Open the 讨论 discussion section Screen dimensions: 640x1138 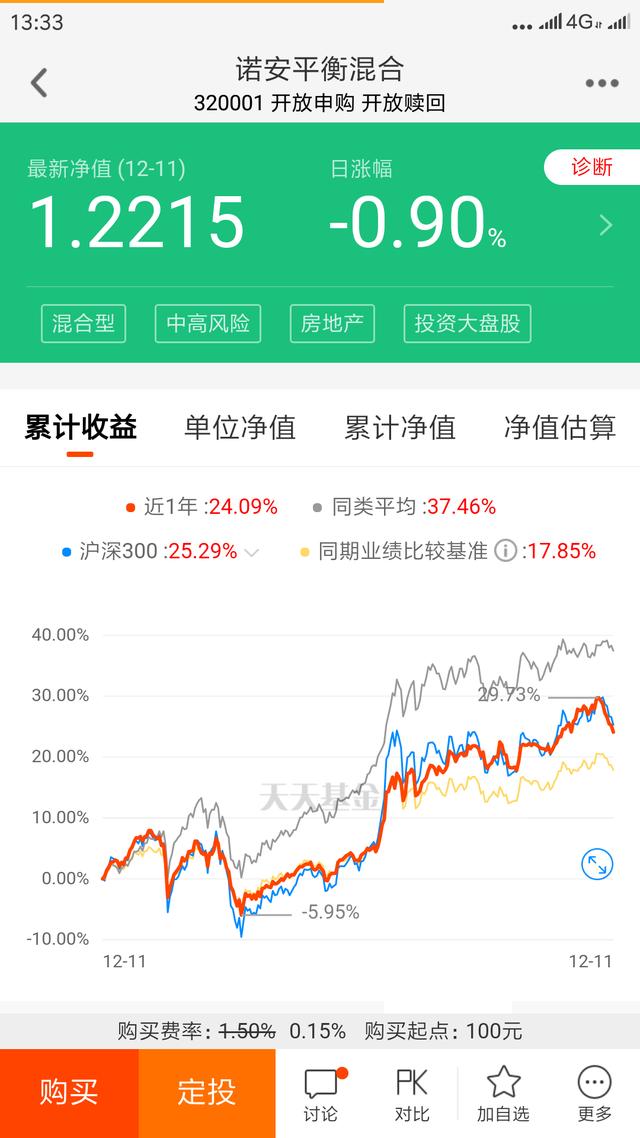[x=321, y=1094]
